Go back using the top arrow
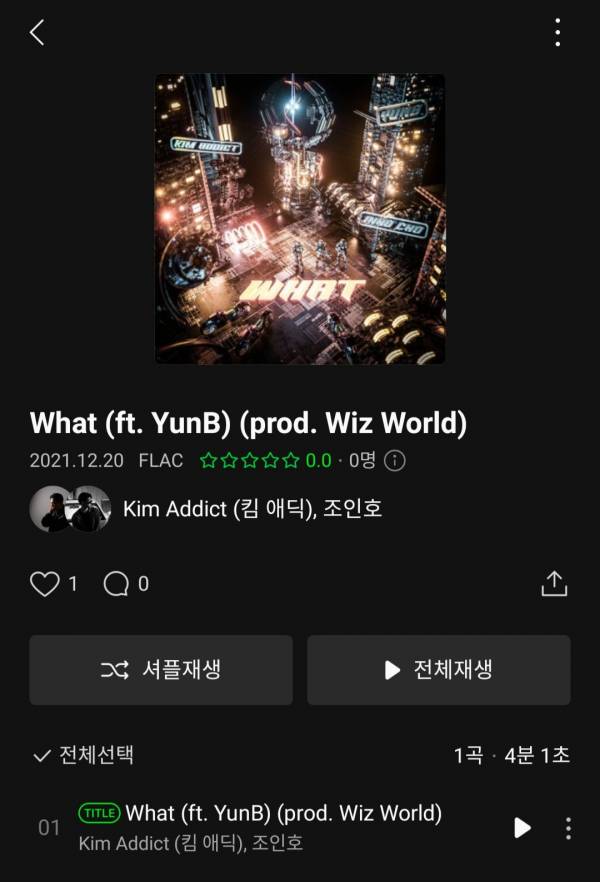The image size is (600, 882). (37, 32)
